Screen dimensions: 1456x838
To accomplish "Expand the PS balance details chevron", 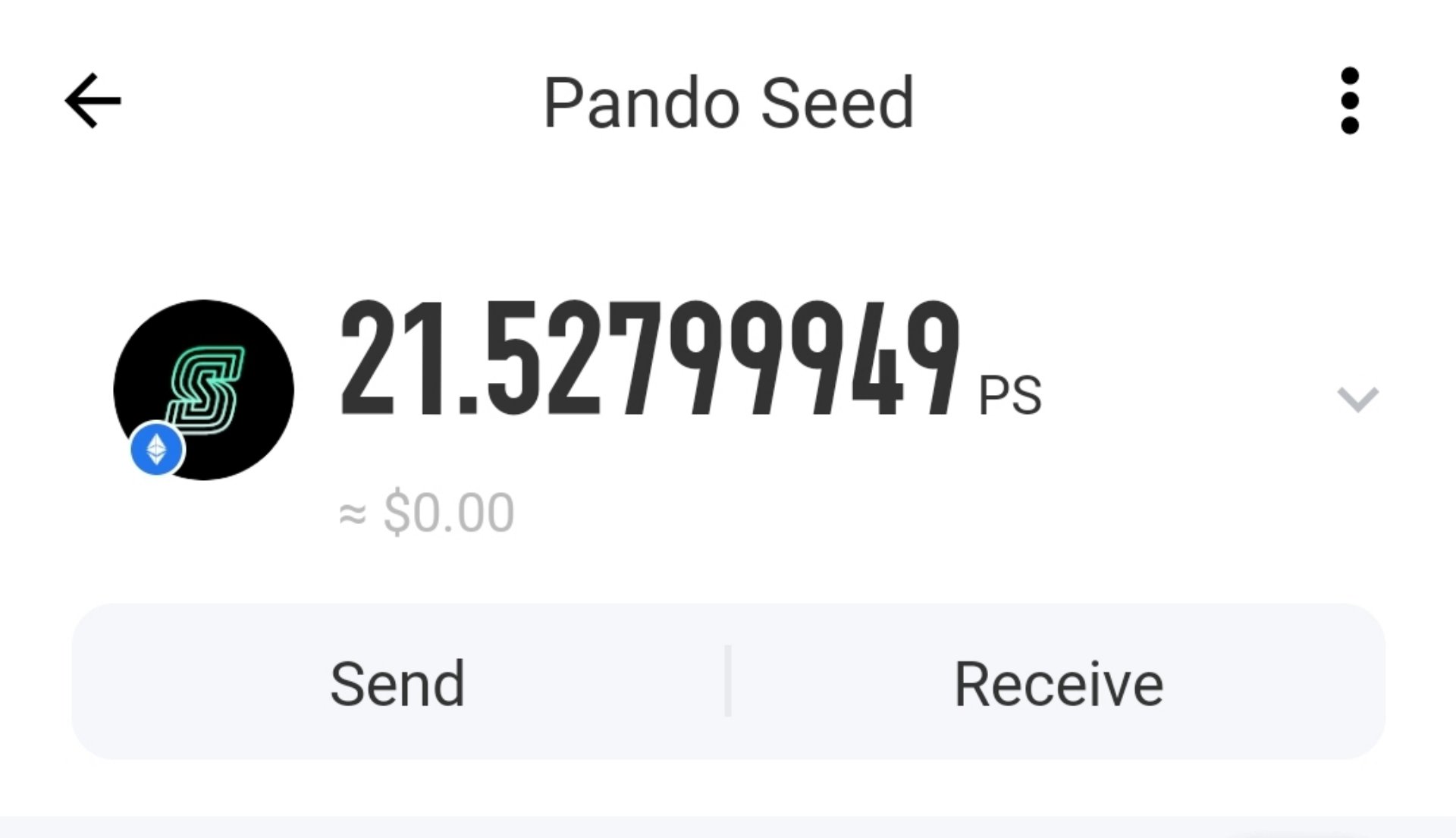I will 1357,399.
